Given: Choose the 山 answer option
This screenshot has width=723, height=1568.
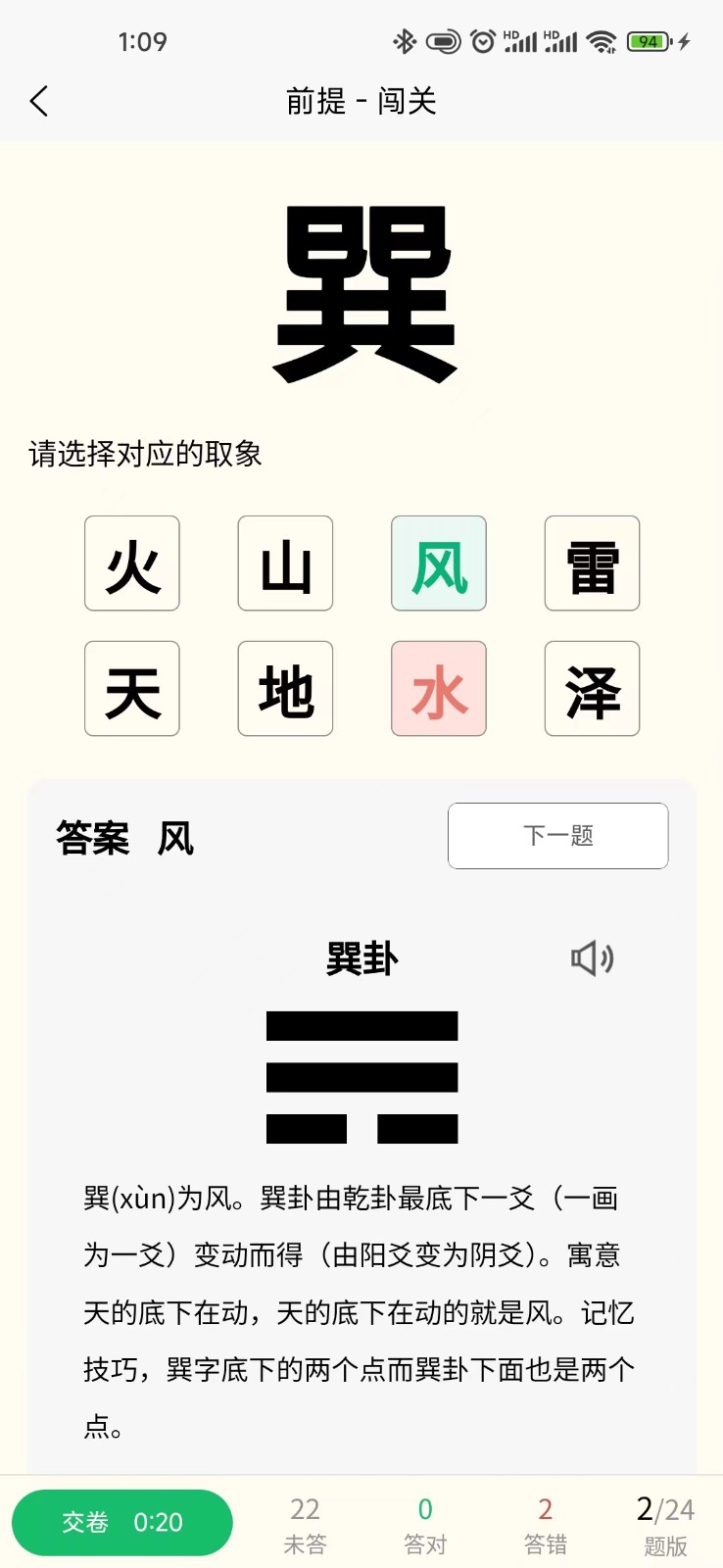Looking at the screenshot, I should (285, 563).
